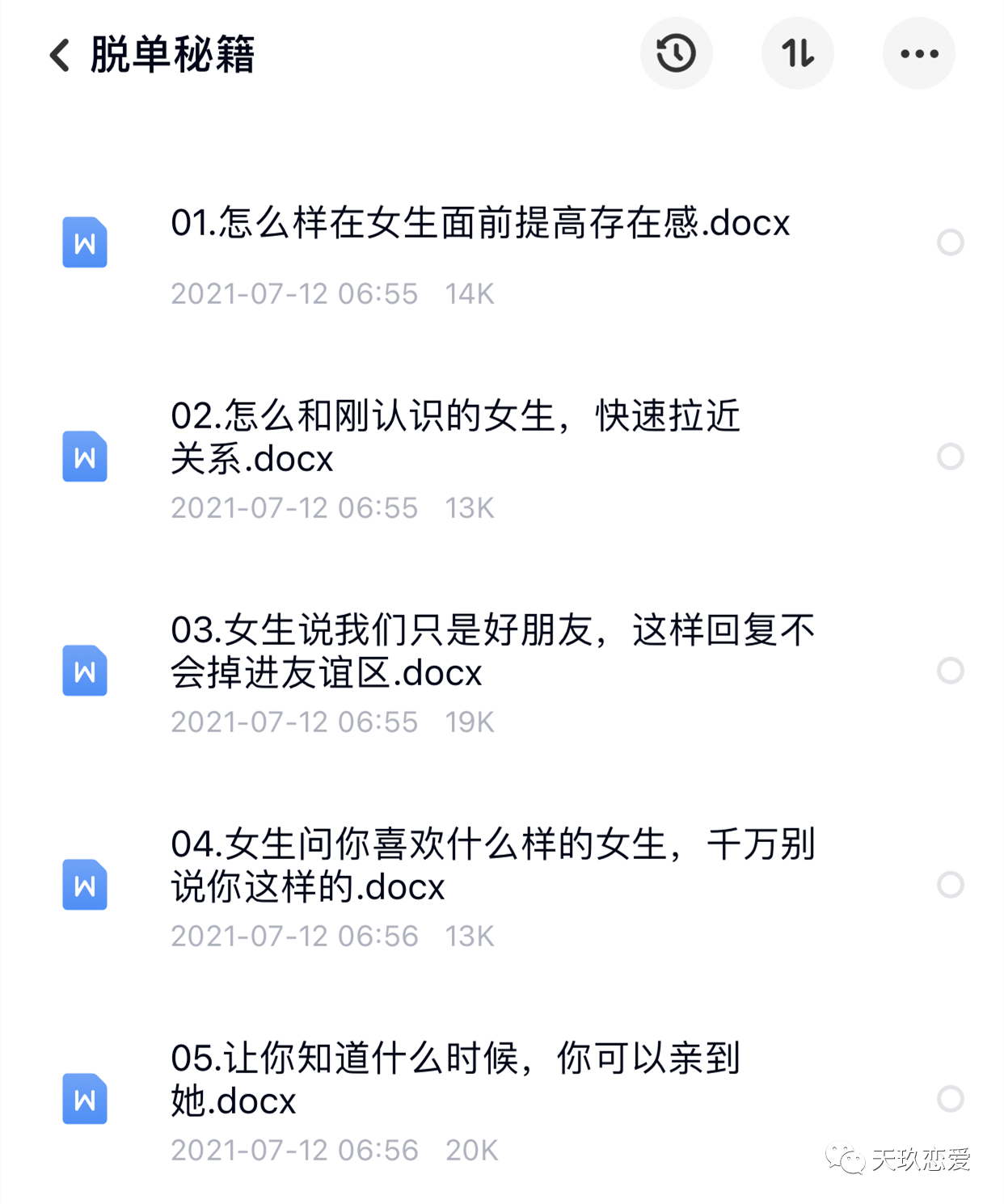Open the version history icon
1004x1204 pixels.
(677, 53)
